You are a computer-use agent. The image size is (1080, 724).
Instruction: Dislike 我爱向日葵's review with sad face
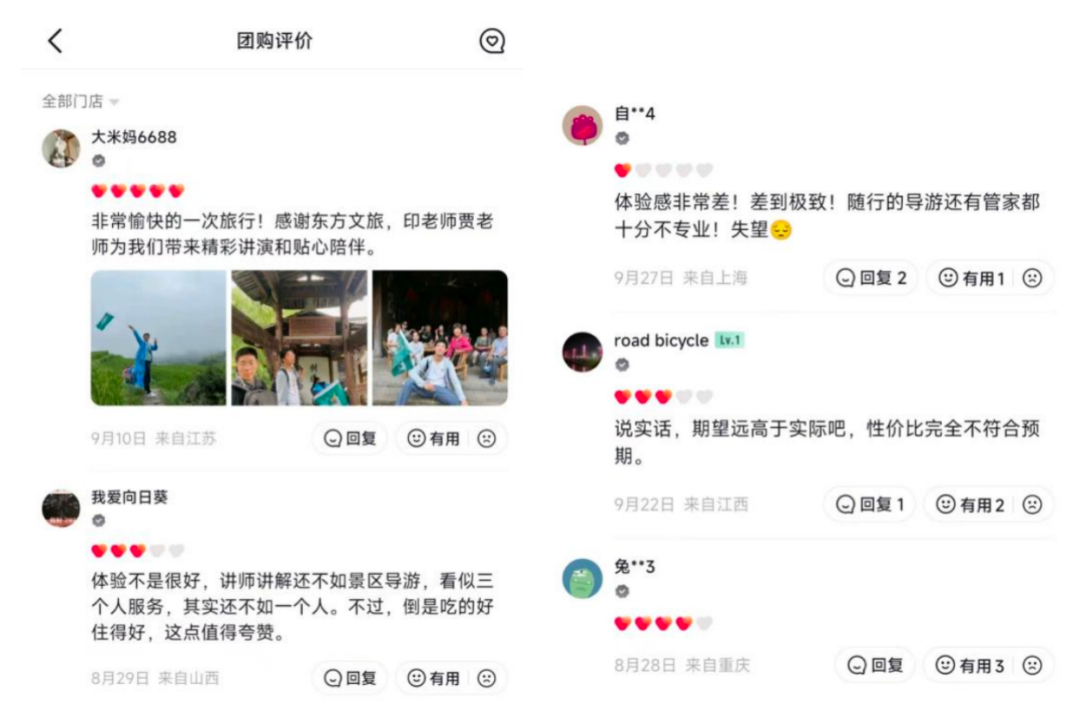[487, 678]
